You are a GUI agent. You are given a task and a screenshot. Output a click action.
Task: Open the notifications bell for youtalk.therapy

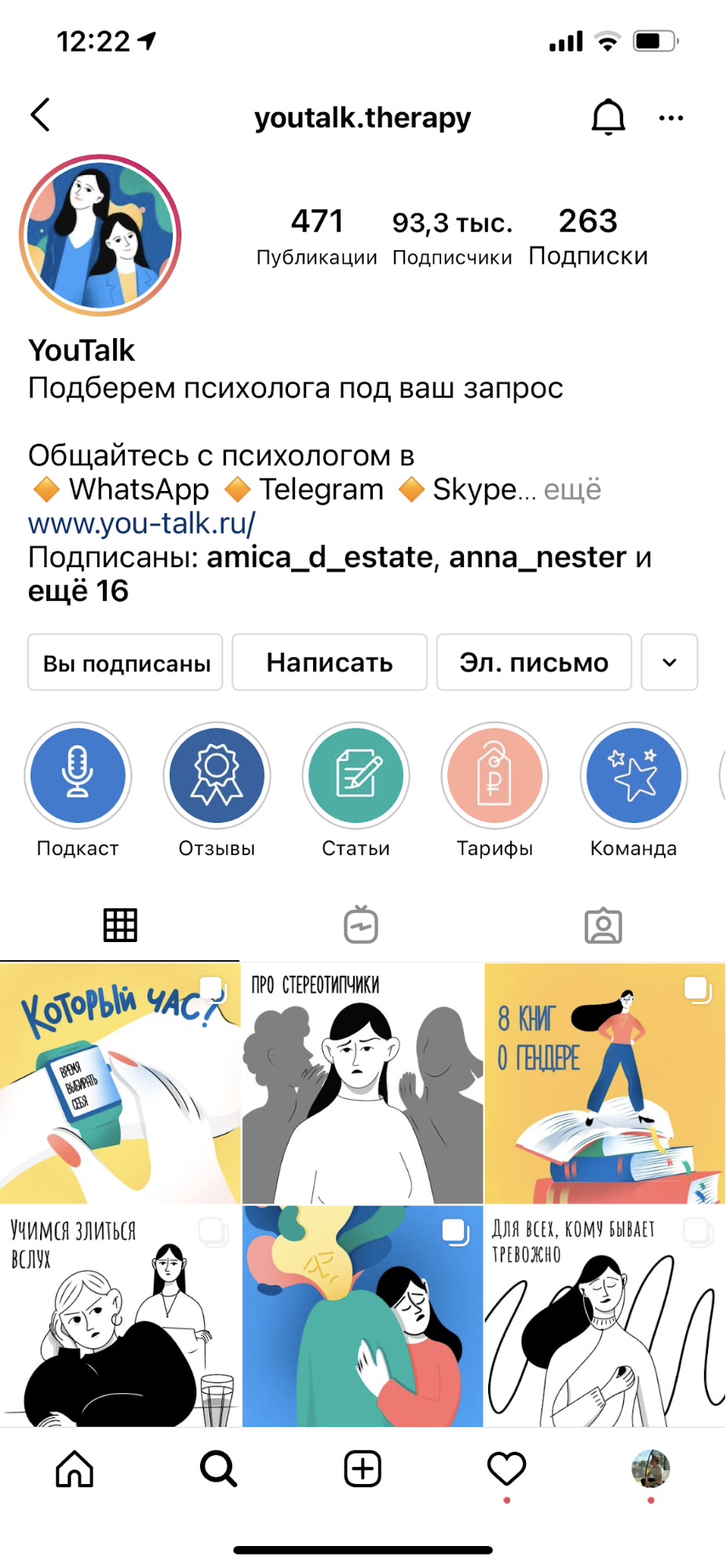[607, 118]
